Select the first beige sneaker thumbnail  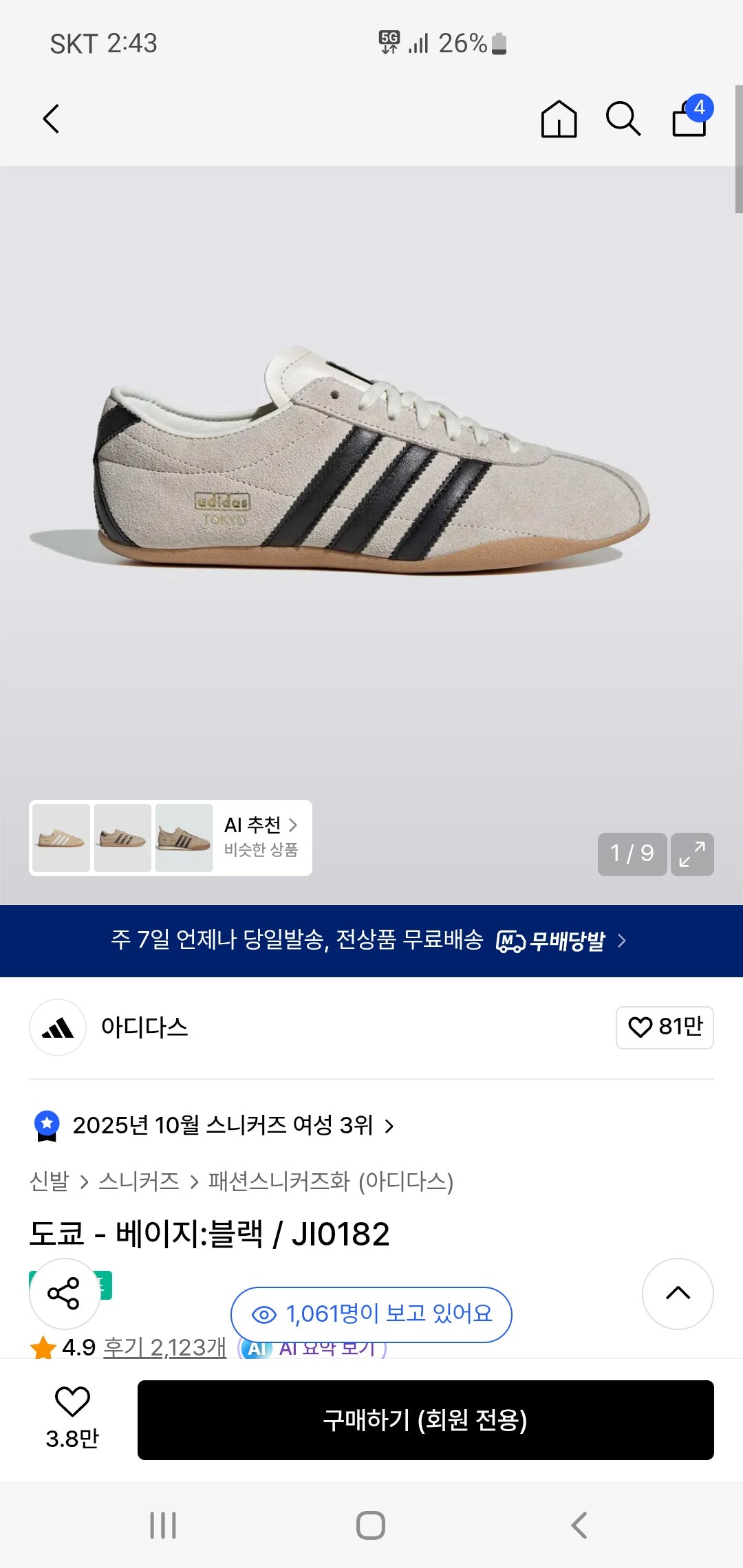coord(59,836)
